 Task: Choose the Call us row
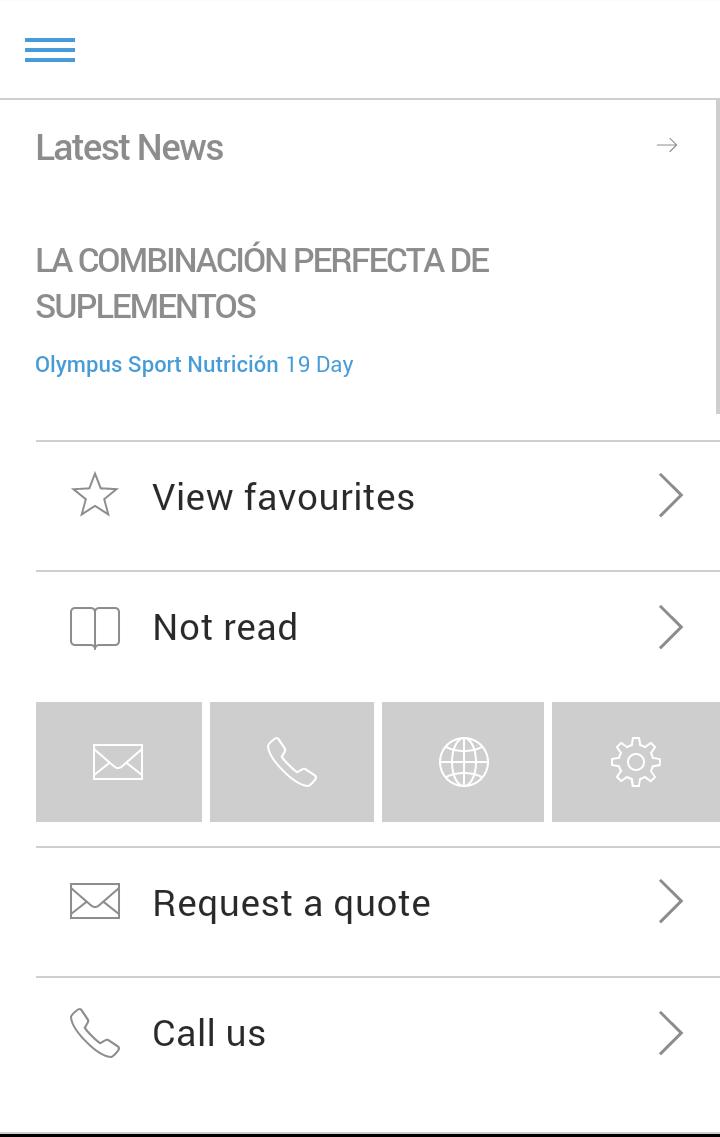tap(377, 1033)
